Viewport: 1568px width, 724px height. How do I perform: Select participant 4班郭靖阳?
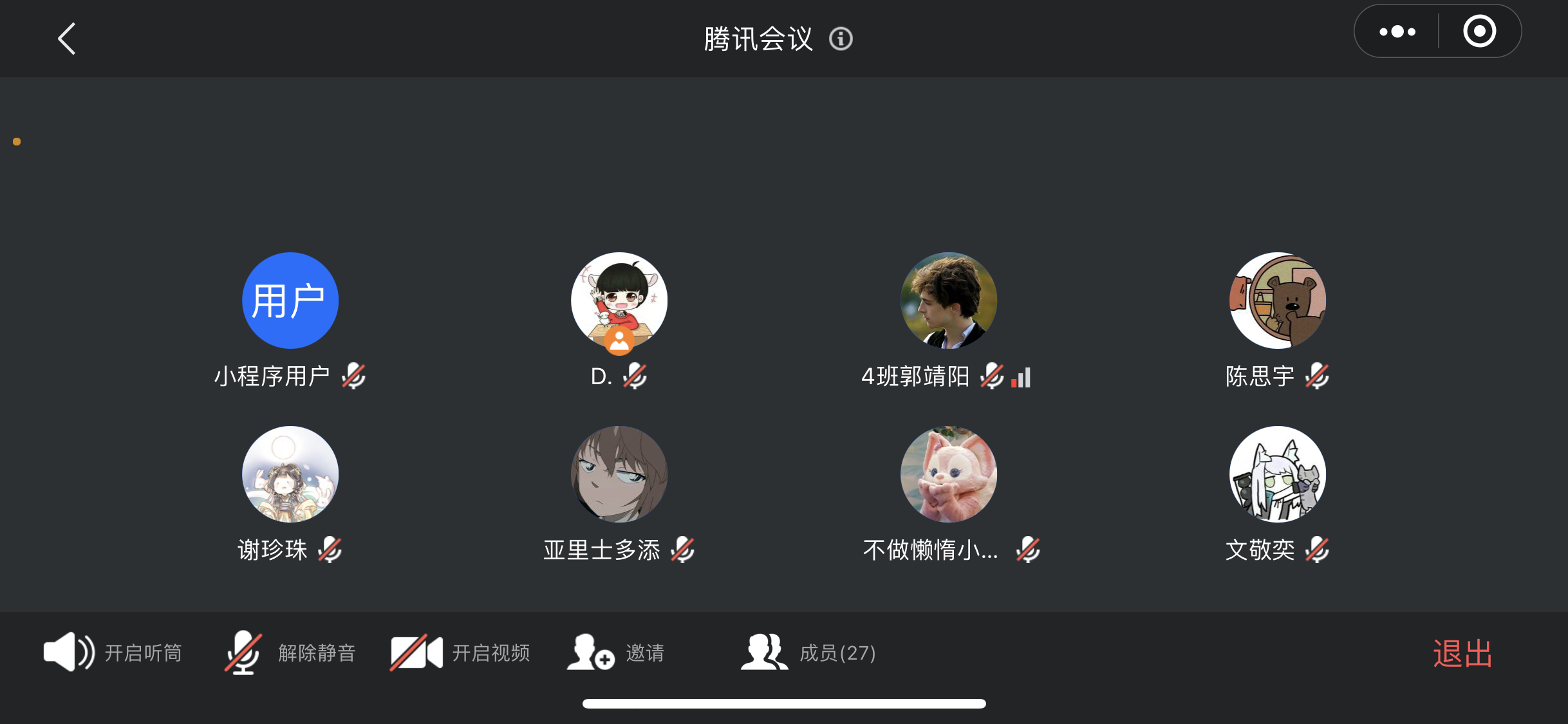[948, 301]
